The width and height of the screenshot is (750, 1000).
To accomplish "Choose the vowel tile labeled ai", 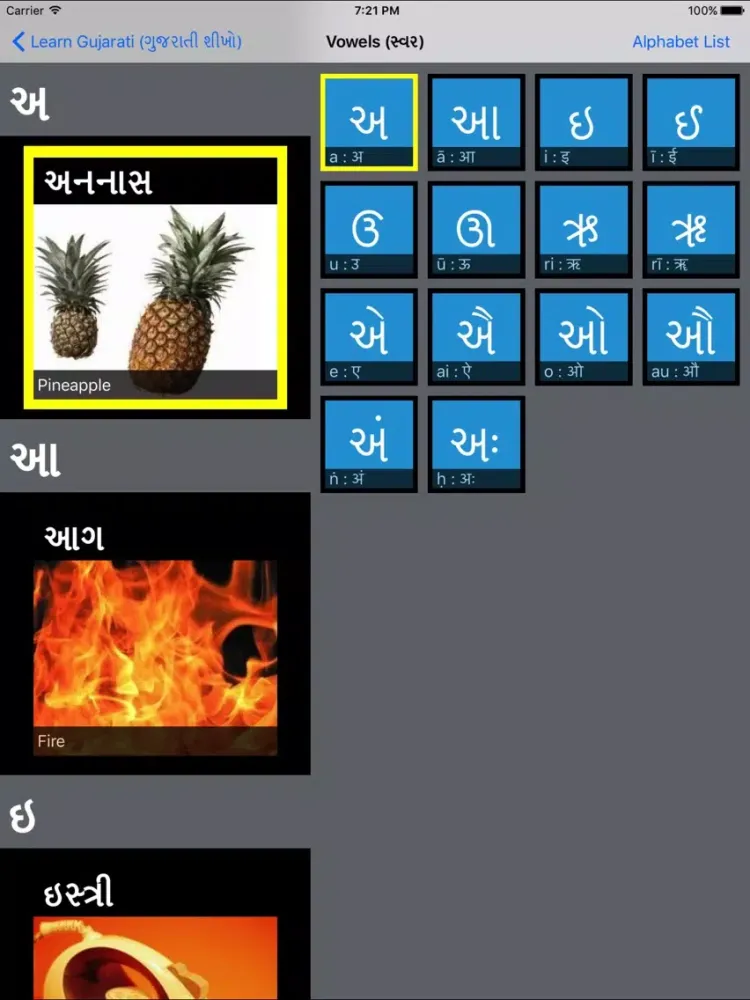I will point(476,337).
